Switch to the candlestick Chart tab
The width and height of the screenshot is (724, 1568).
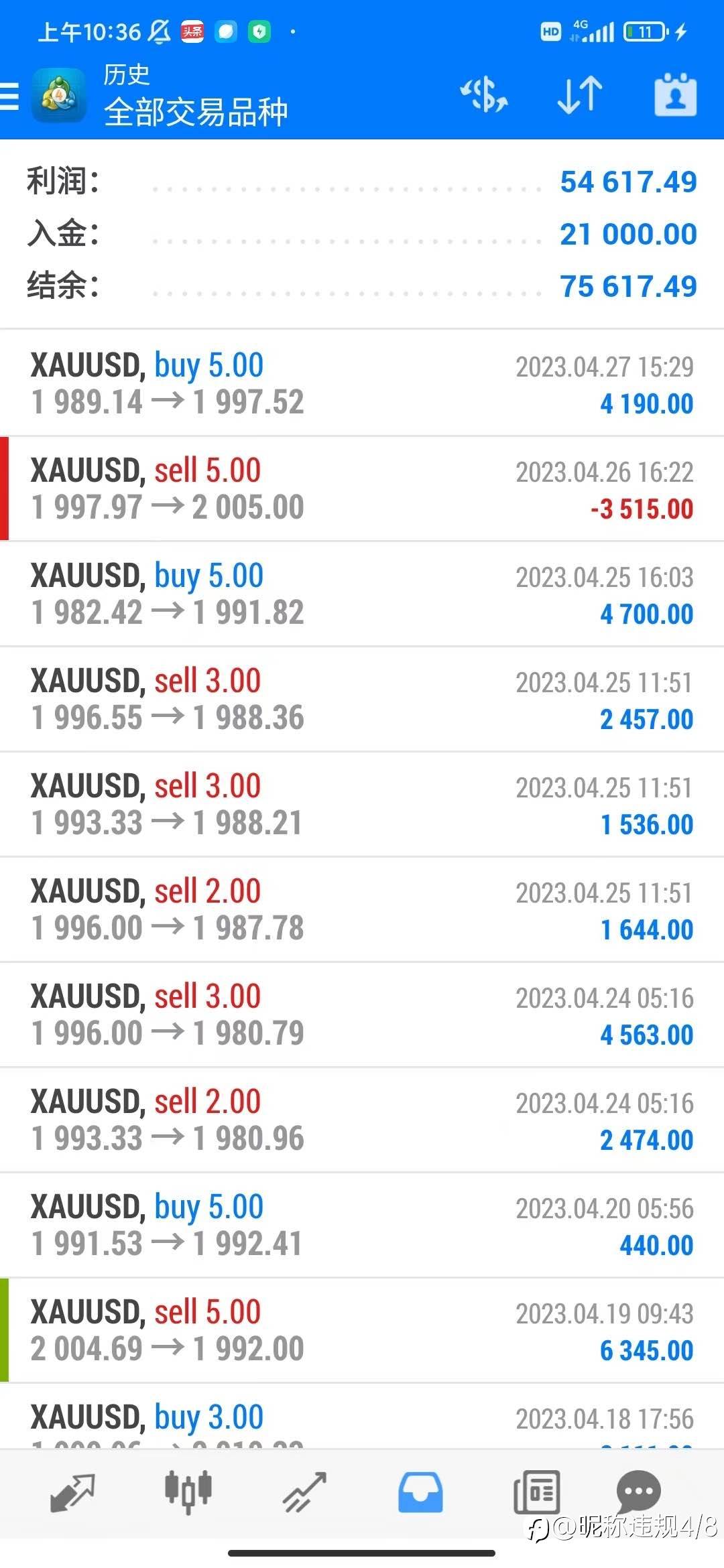[188, 1492]
